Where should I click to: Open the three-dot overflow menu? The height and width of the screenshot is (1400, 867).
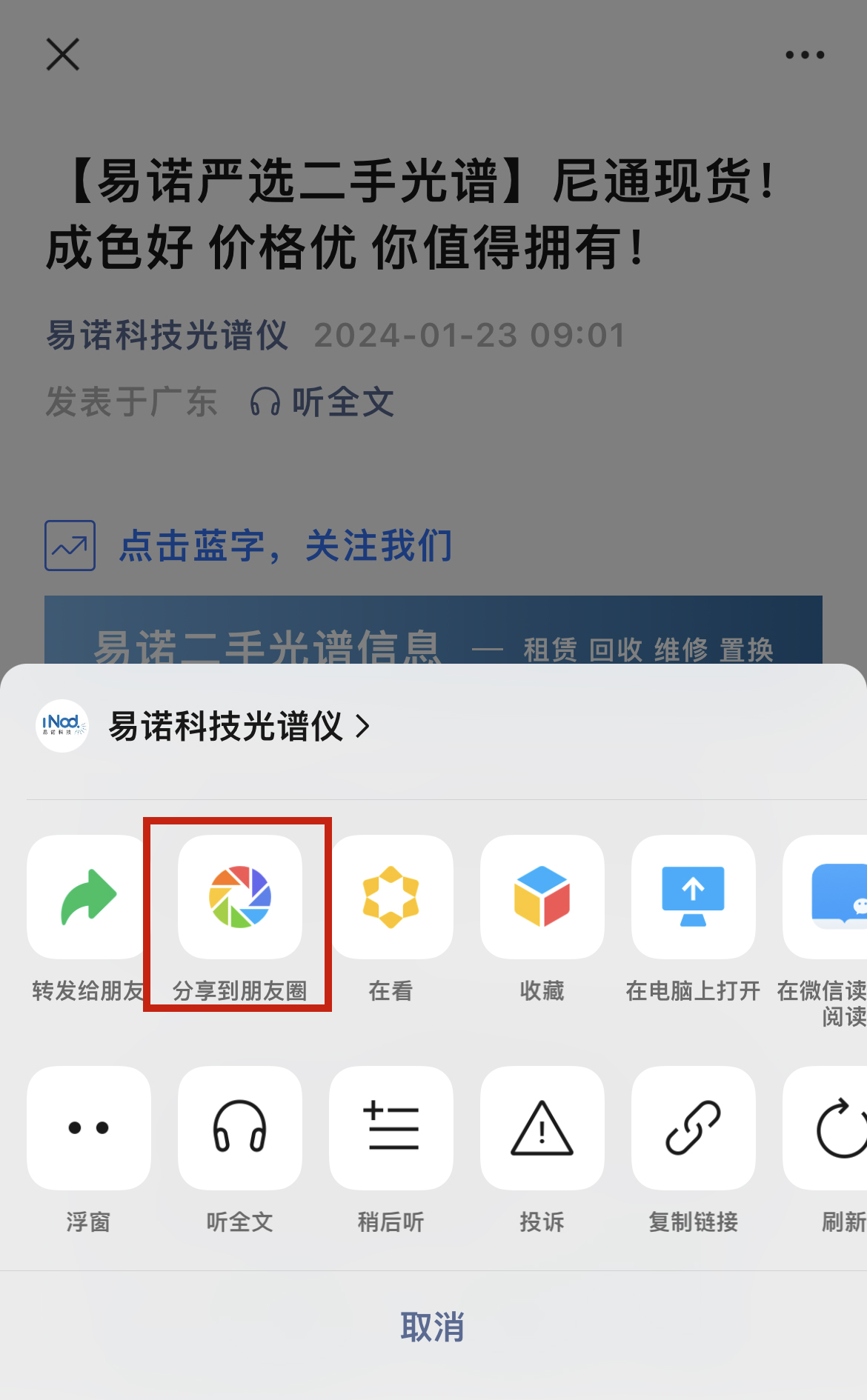click(805, 55)
